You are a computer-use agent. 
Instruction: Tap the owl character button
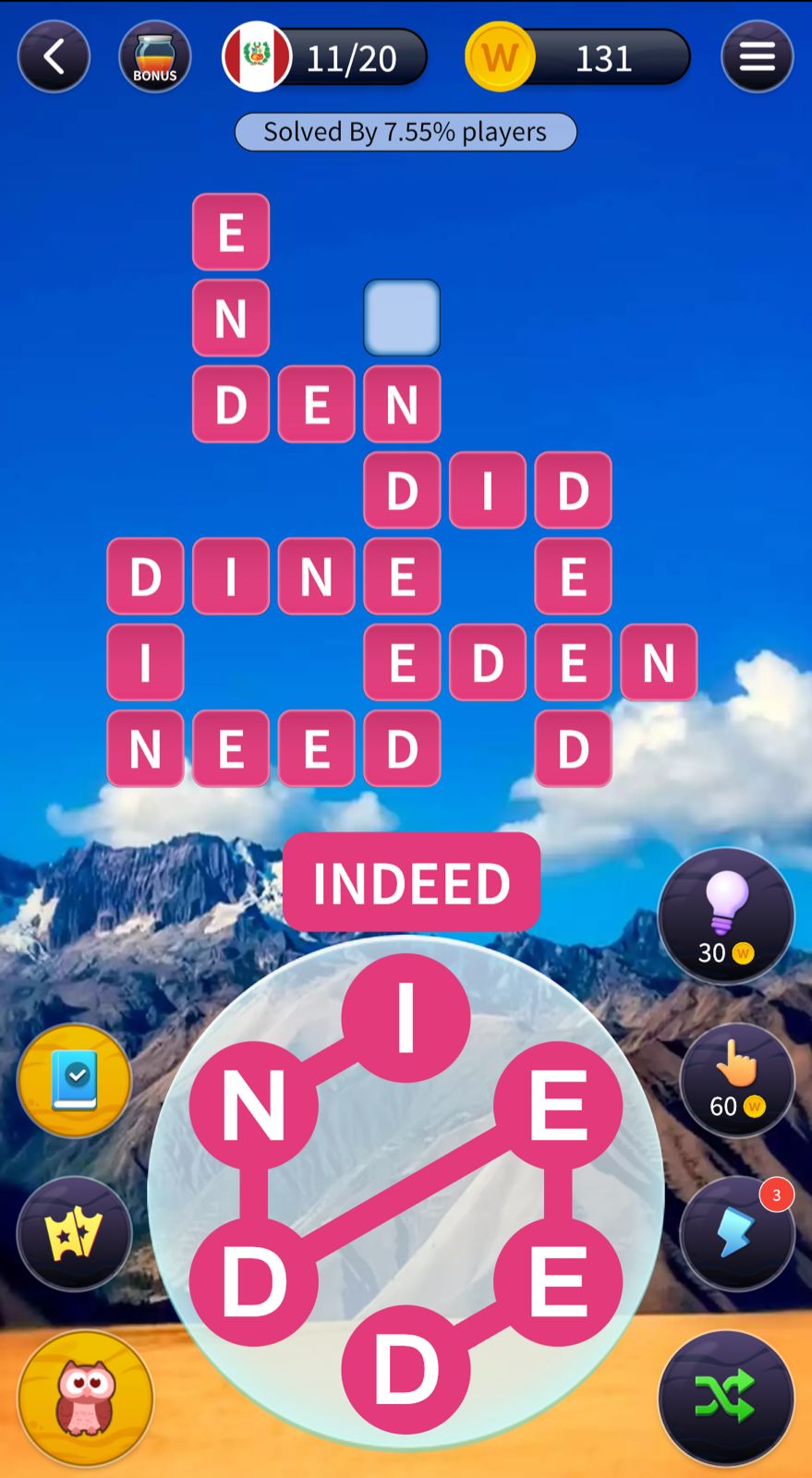tap(85, 1398)
